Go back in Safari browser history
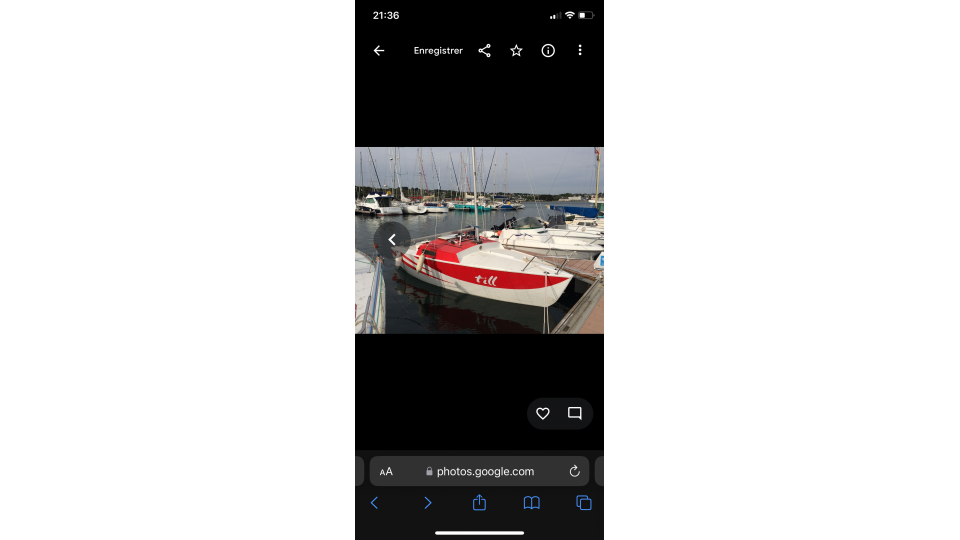Screen dimensions: 960x540 coord(375,503)
